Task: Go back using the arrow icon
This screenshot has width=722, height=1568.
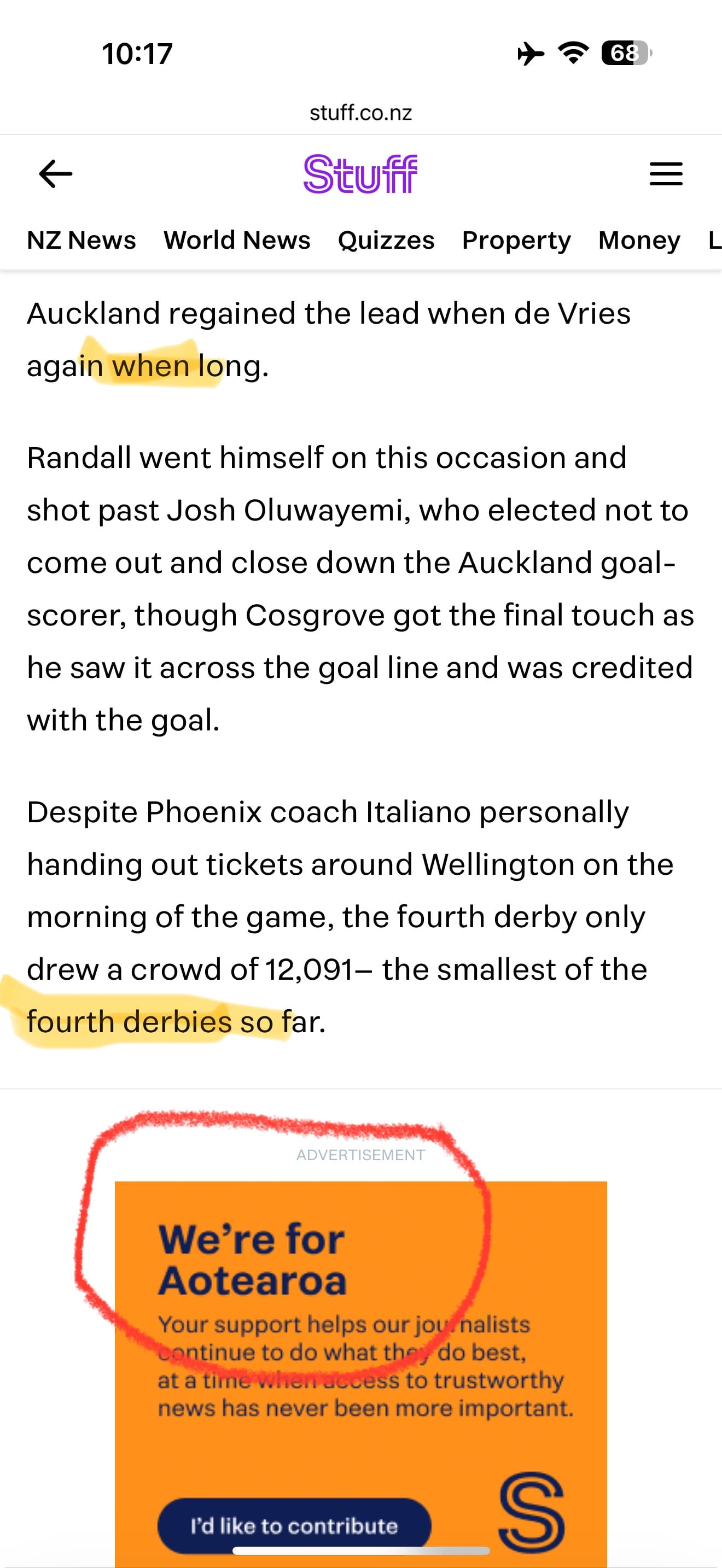Action: click(x=55, y=174)
